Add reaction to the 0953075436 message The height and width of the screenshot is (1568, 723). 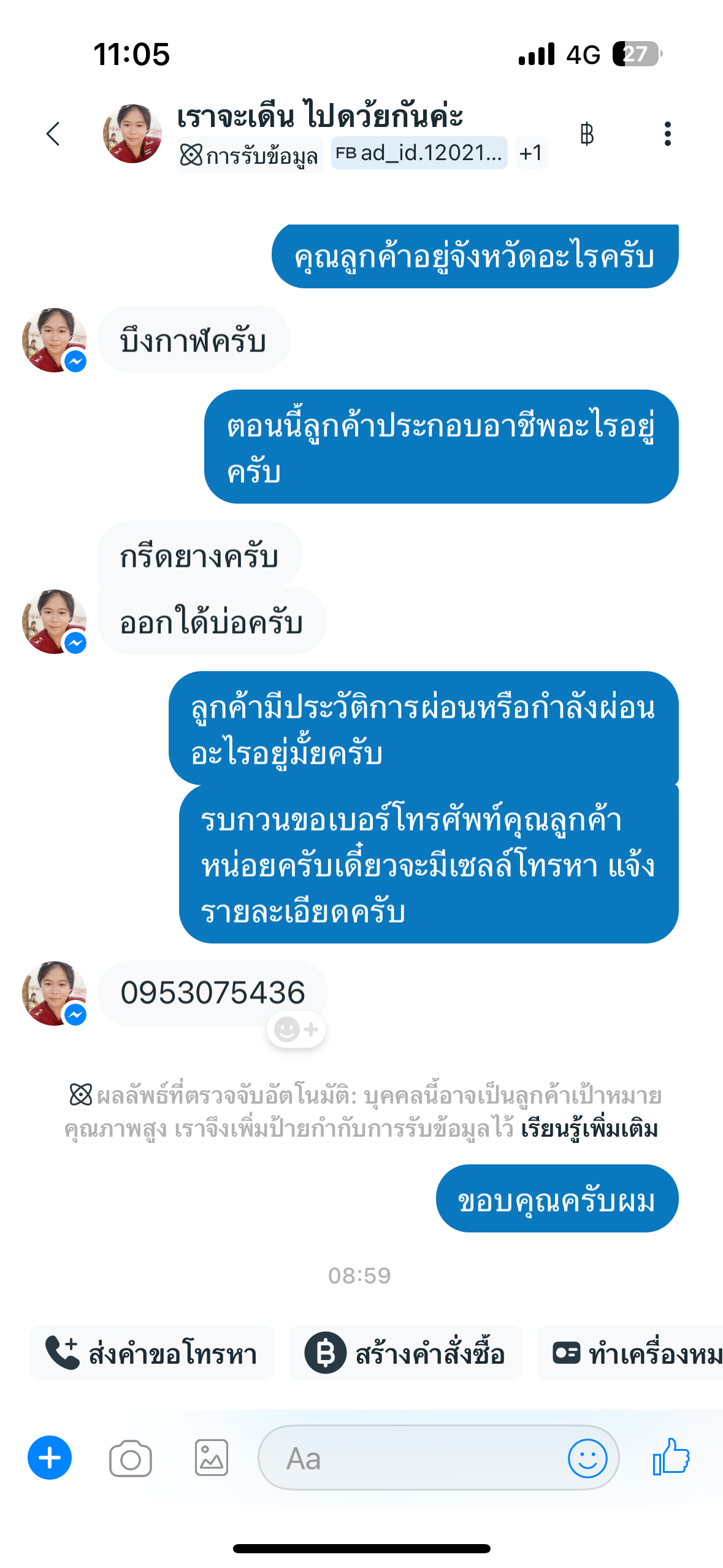[296, 1029]
